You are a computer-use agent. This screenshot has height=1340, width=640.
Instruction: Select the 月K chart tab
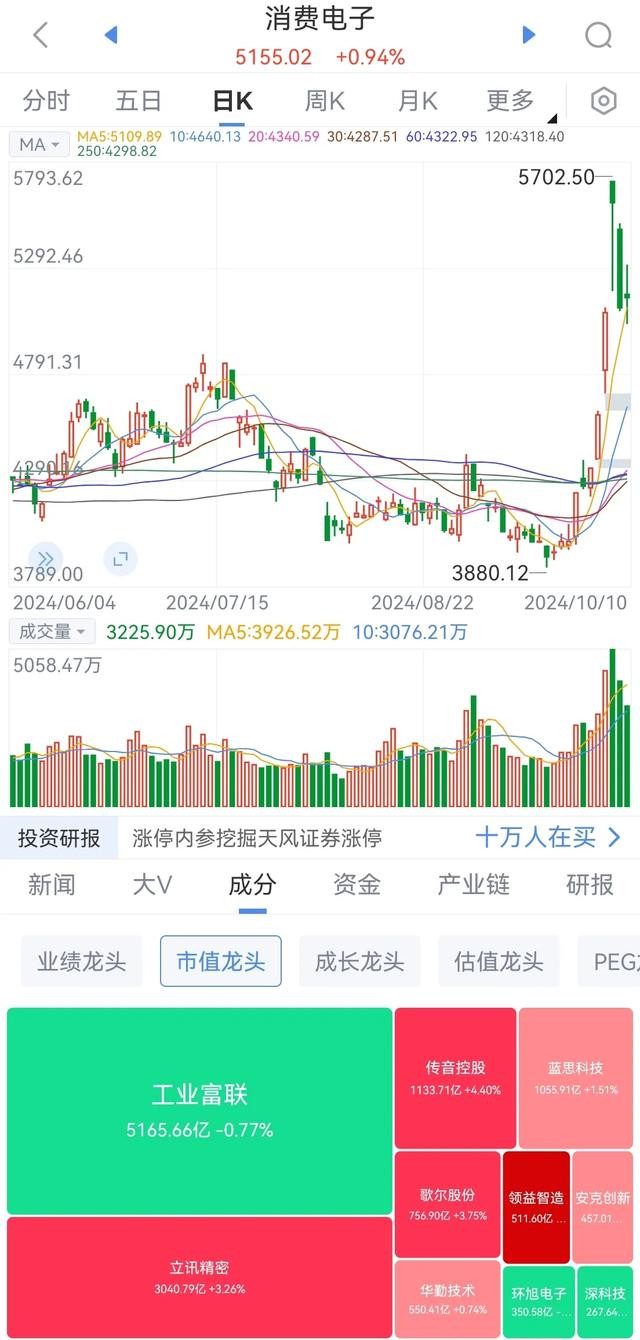(417, 101)
